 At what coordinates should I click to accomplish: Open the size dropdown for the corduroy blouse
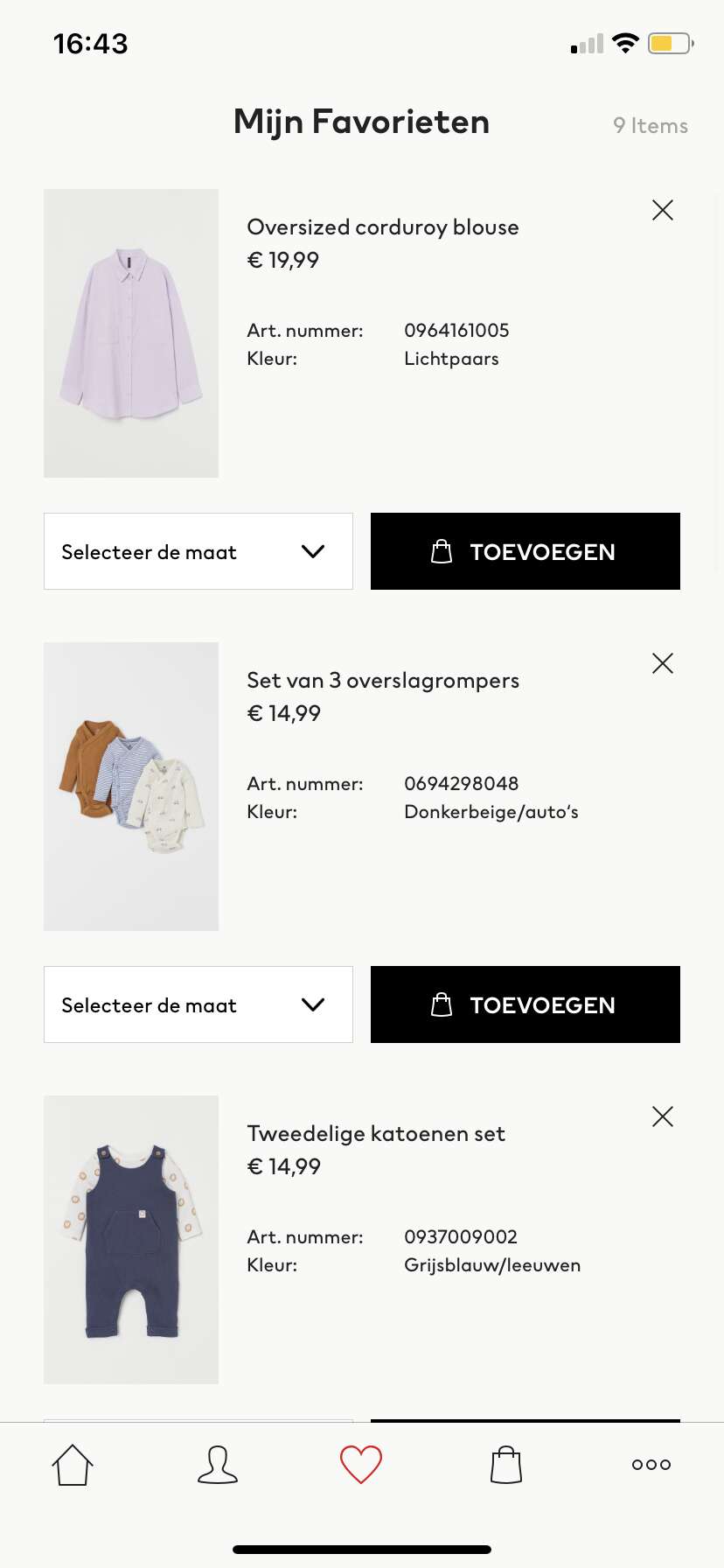198,551
